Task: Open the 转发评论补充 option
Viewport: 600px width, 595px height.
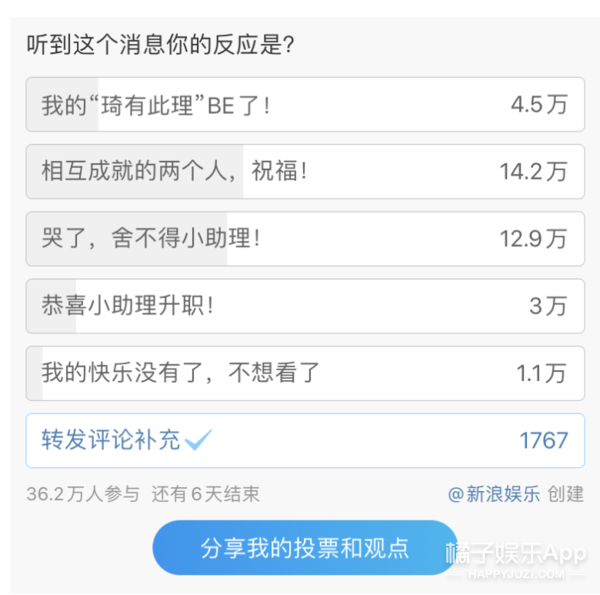Action: tap(304, 440)
